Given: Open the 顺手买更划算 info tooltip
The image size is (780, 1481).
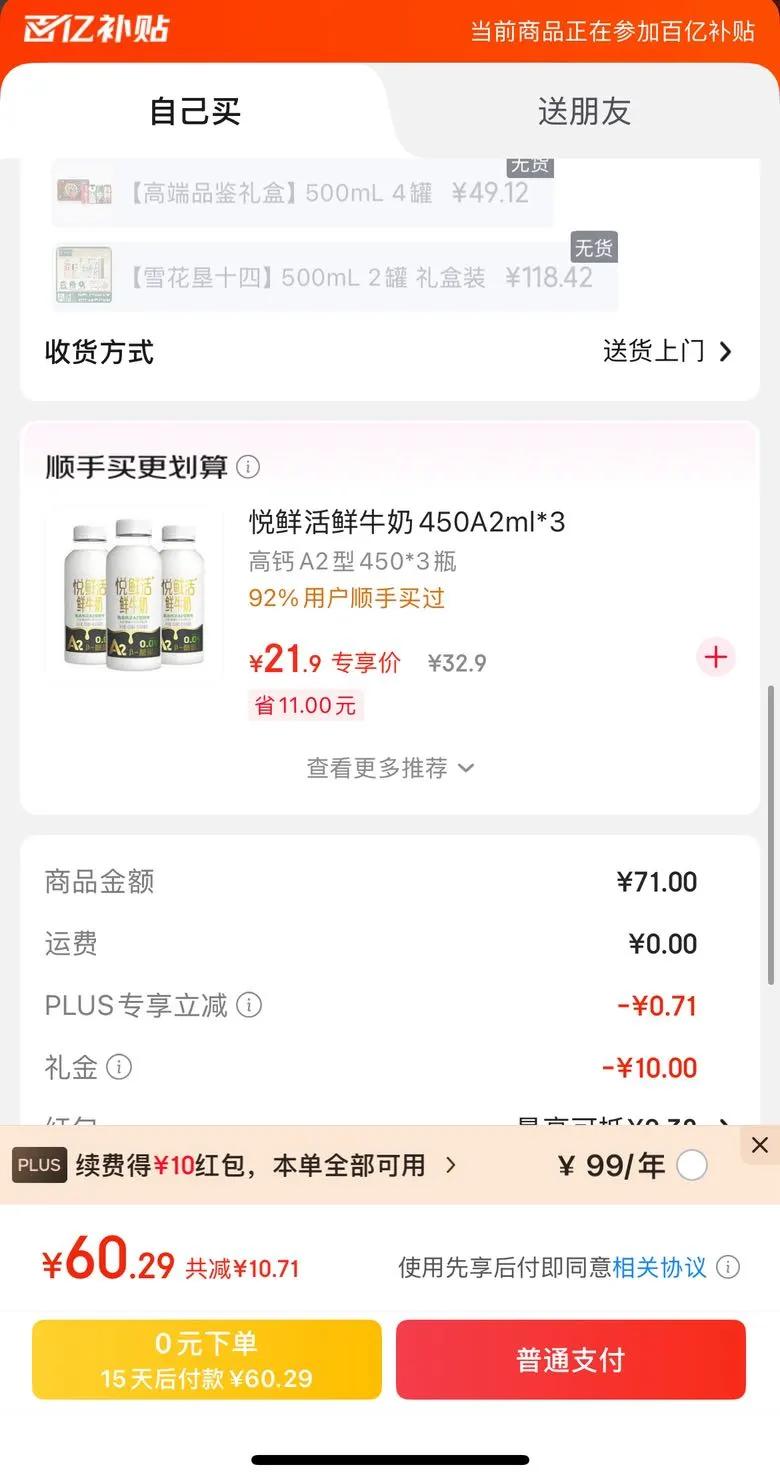Looking at the screenshot, I should pos(246,466).
